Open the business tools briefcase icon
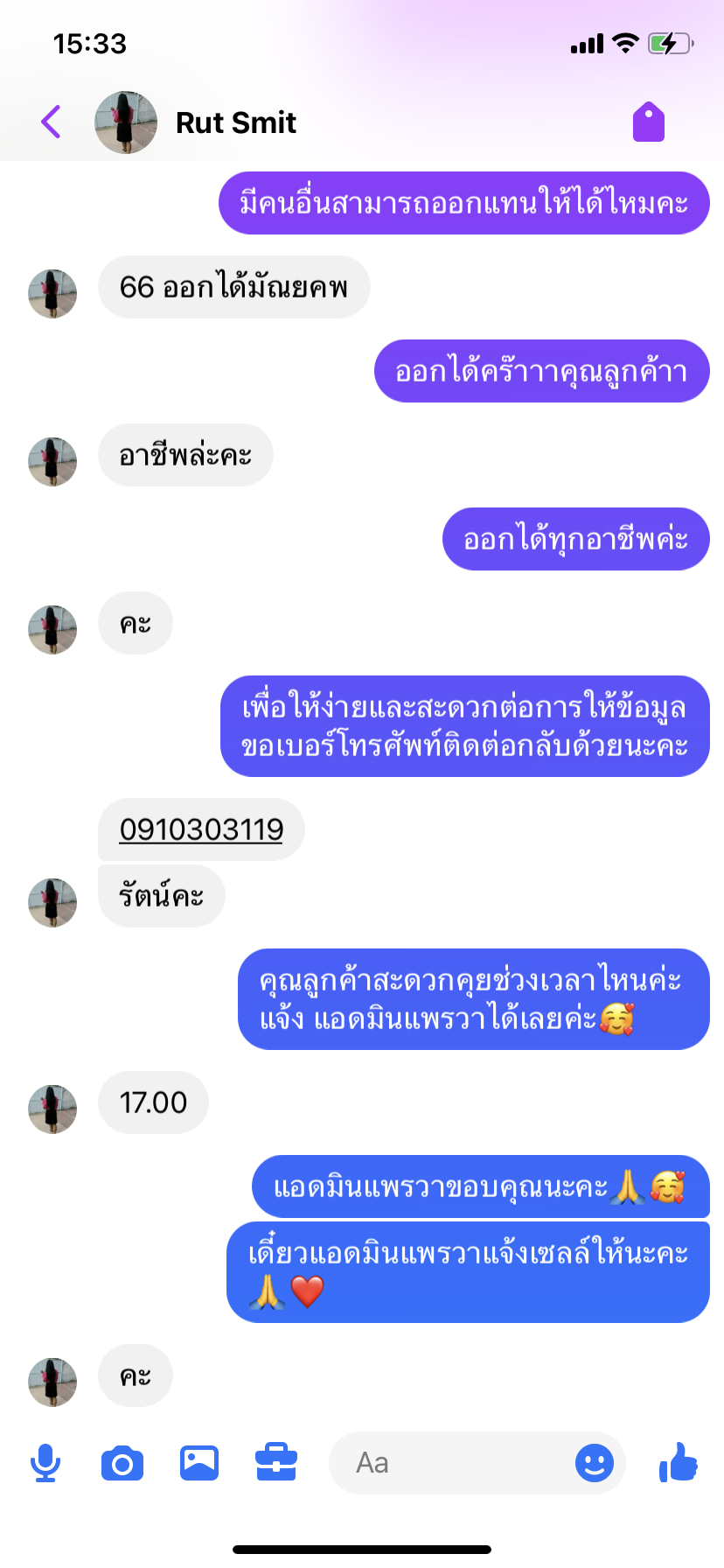This screenshot has height=1568, width=724. point(276,1463)
